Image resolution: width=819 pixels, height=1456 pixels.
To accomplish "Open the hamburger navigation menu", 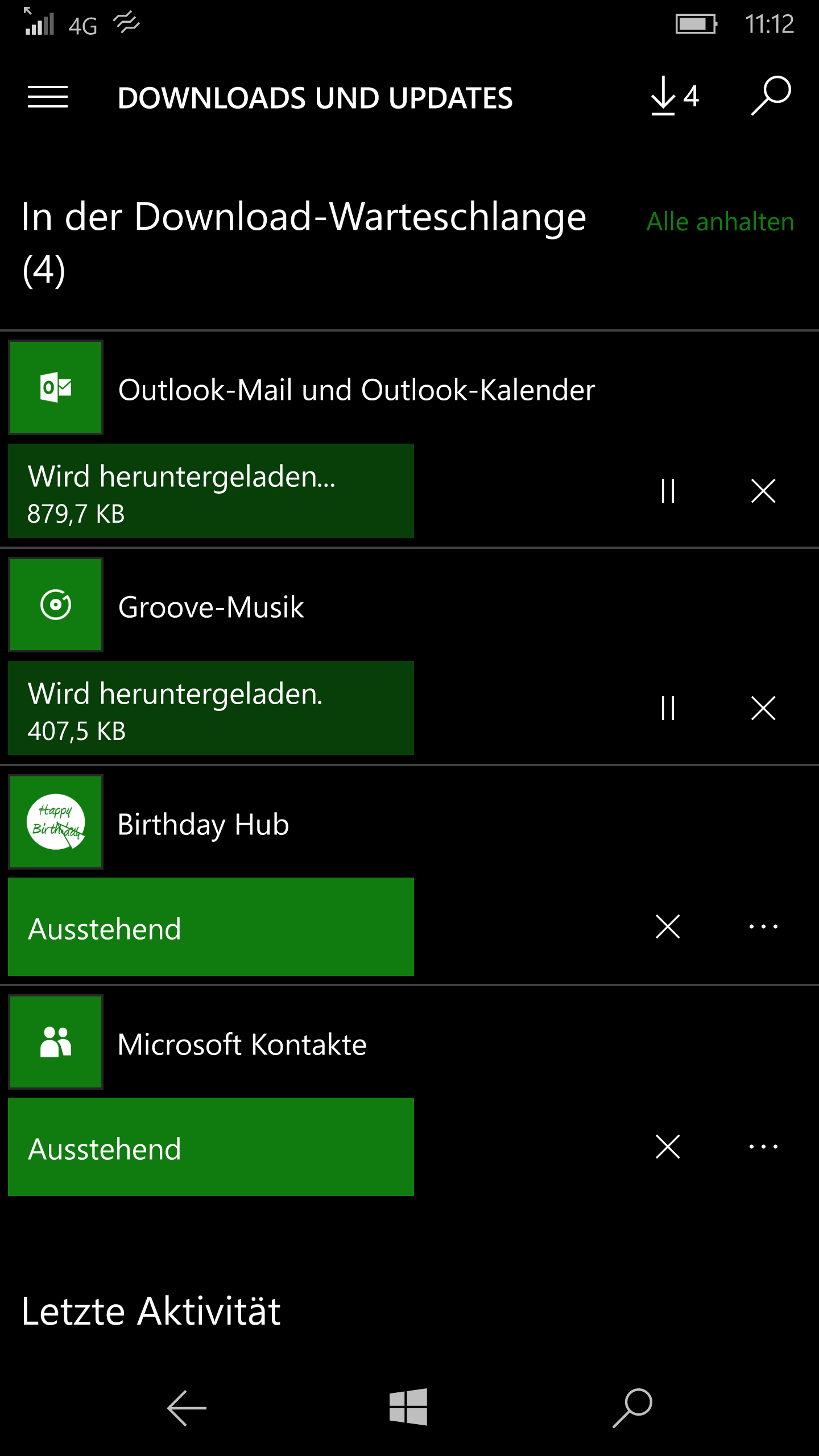I will point(48,97).
